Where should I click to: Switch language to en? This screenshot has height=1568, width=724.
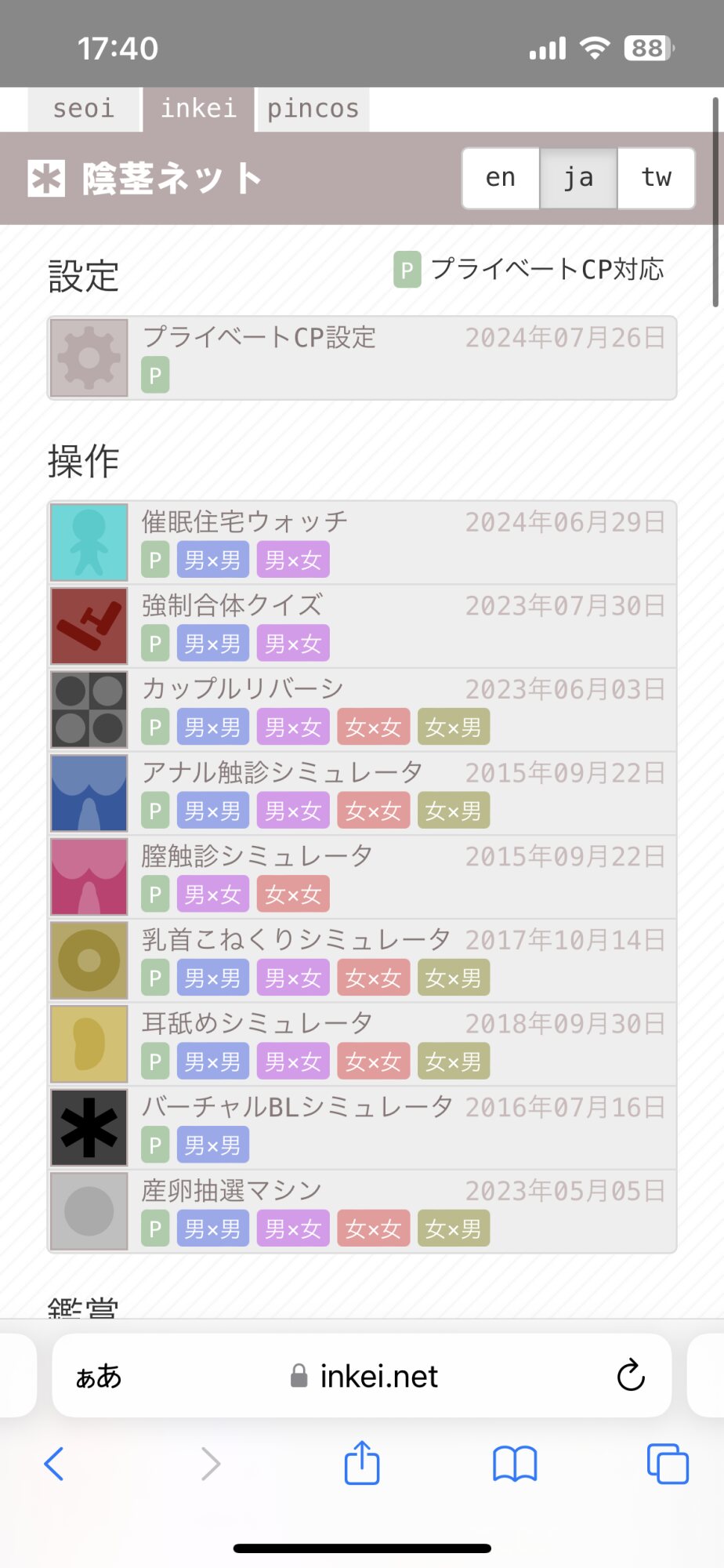(x=501, y=178)
